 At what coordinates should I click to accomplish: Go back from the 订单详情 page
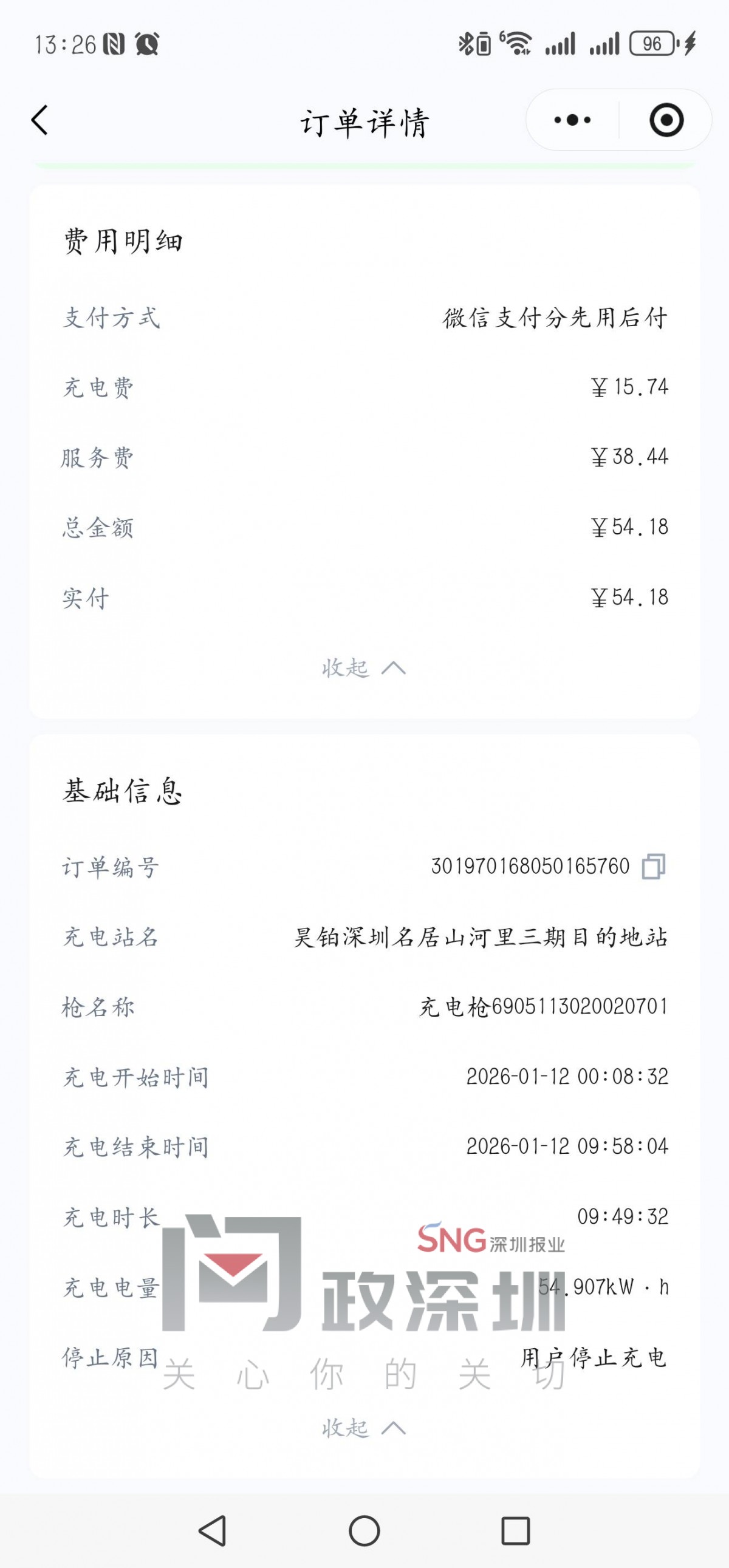[40, 120]
